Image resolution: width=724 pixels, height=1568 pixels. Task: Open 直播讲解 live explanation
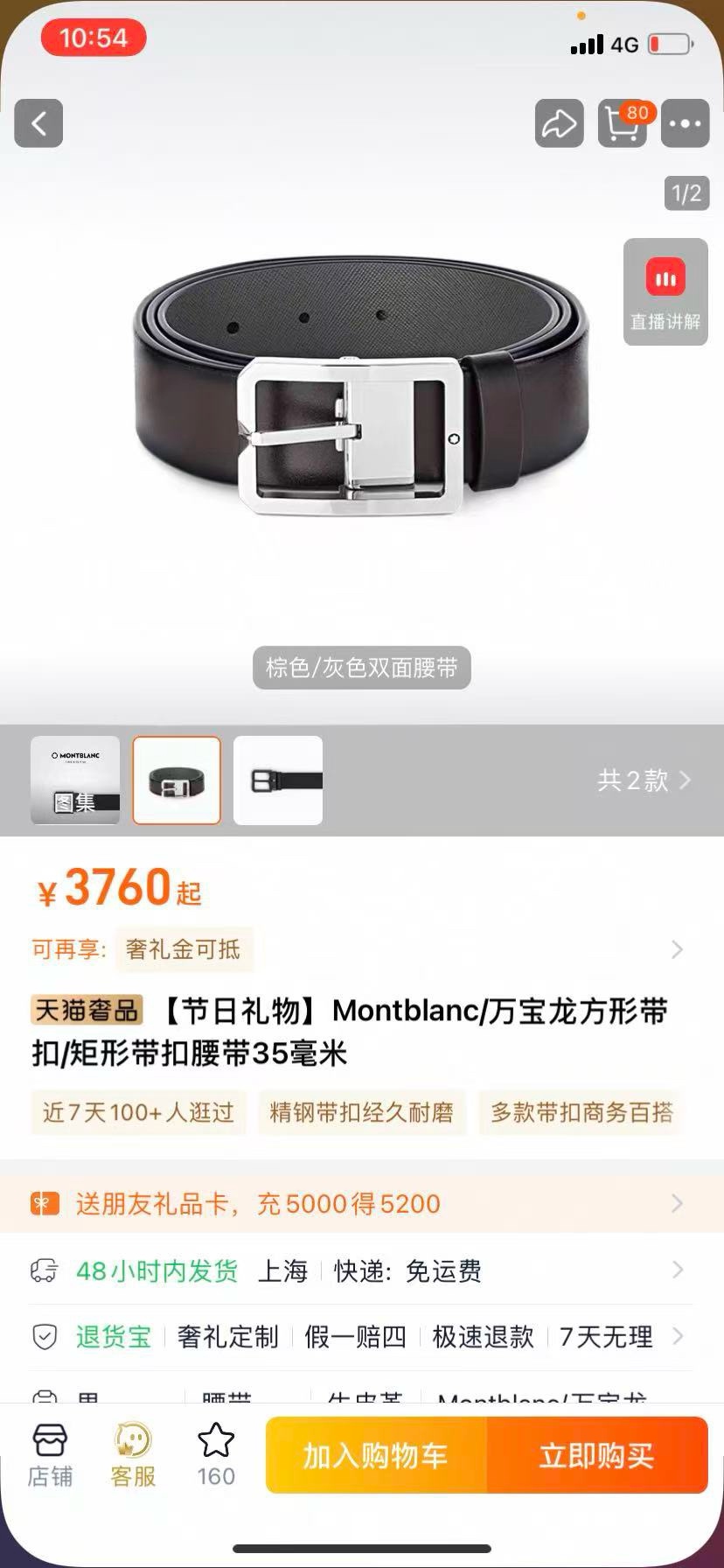[x=665, y=291]
